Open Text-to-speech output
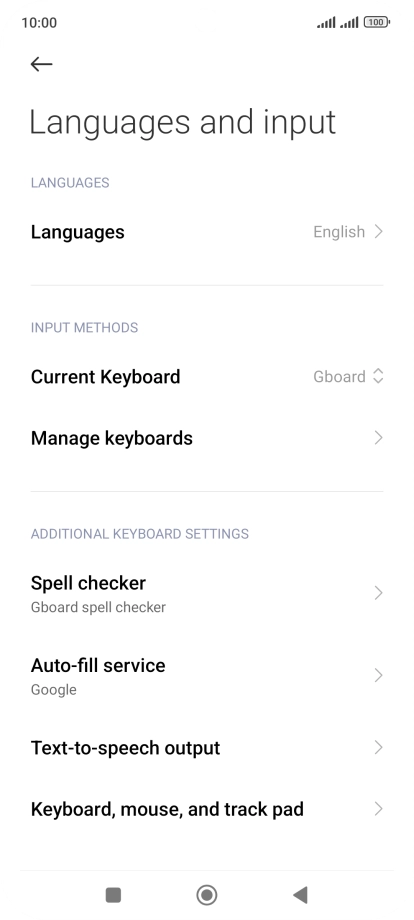This screenshot has height=920, width=414. click(207, 748)
